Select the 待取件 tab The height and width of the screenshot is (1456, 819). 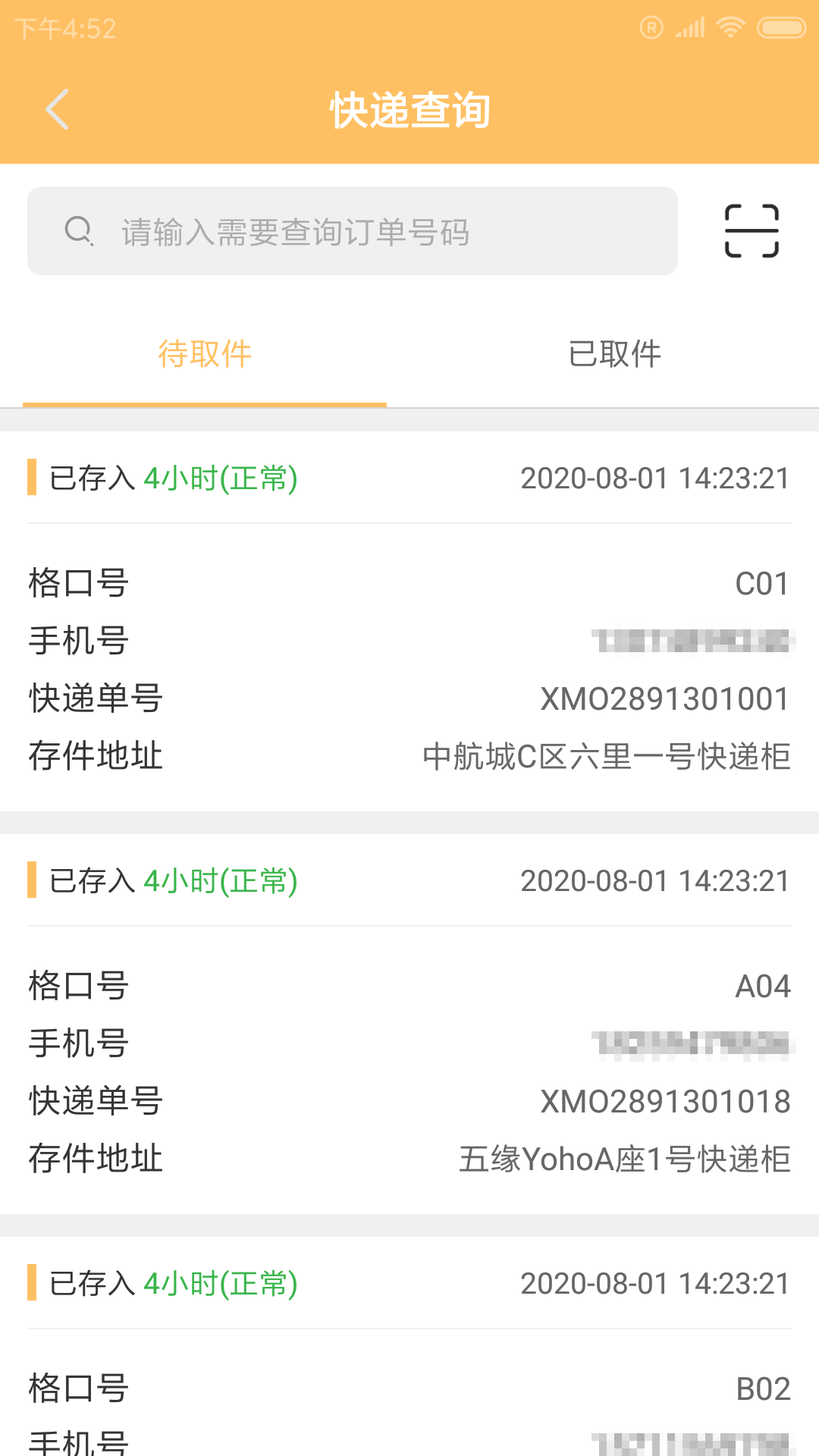point(204,354)
